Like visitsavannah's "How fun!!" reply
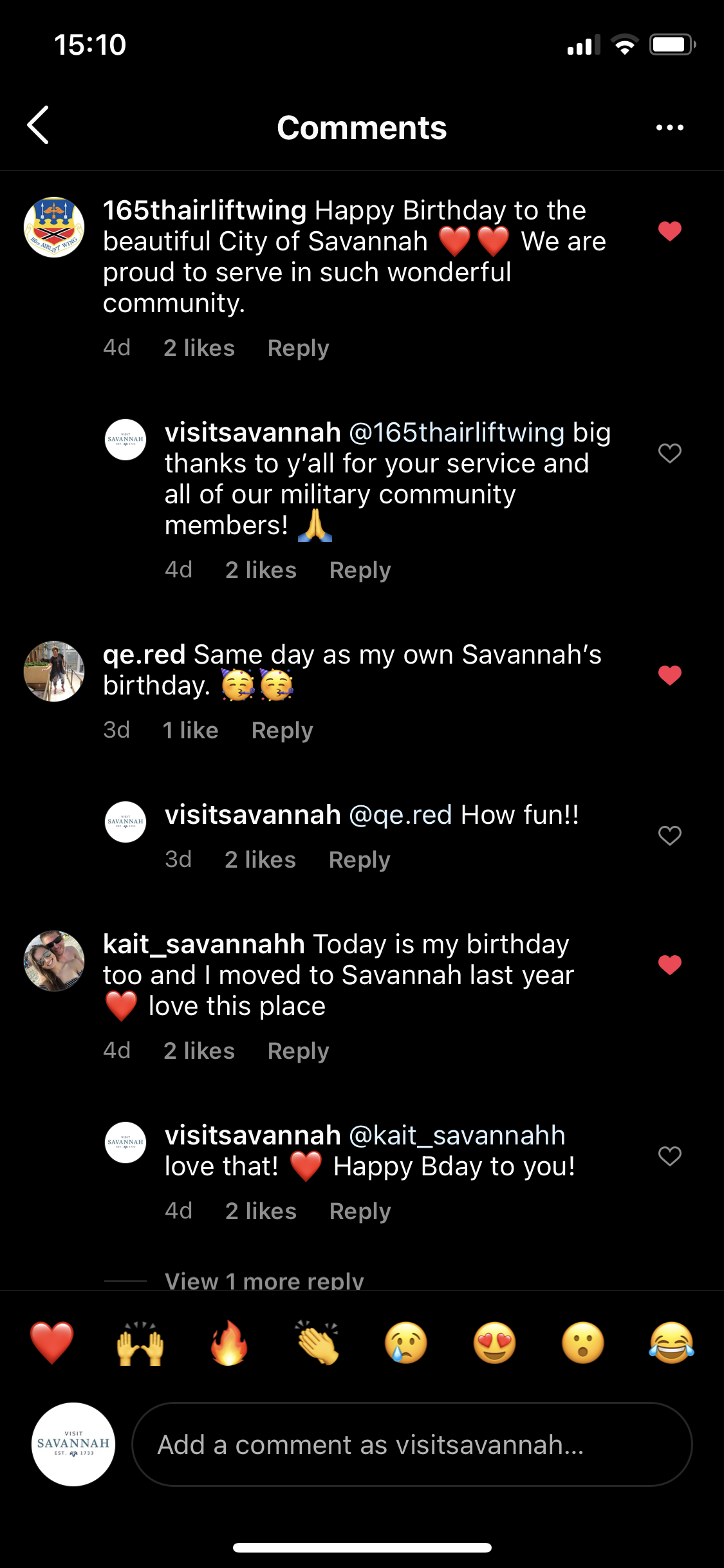This screenshot has height=1568, width=724. pos(669,835)
